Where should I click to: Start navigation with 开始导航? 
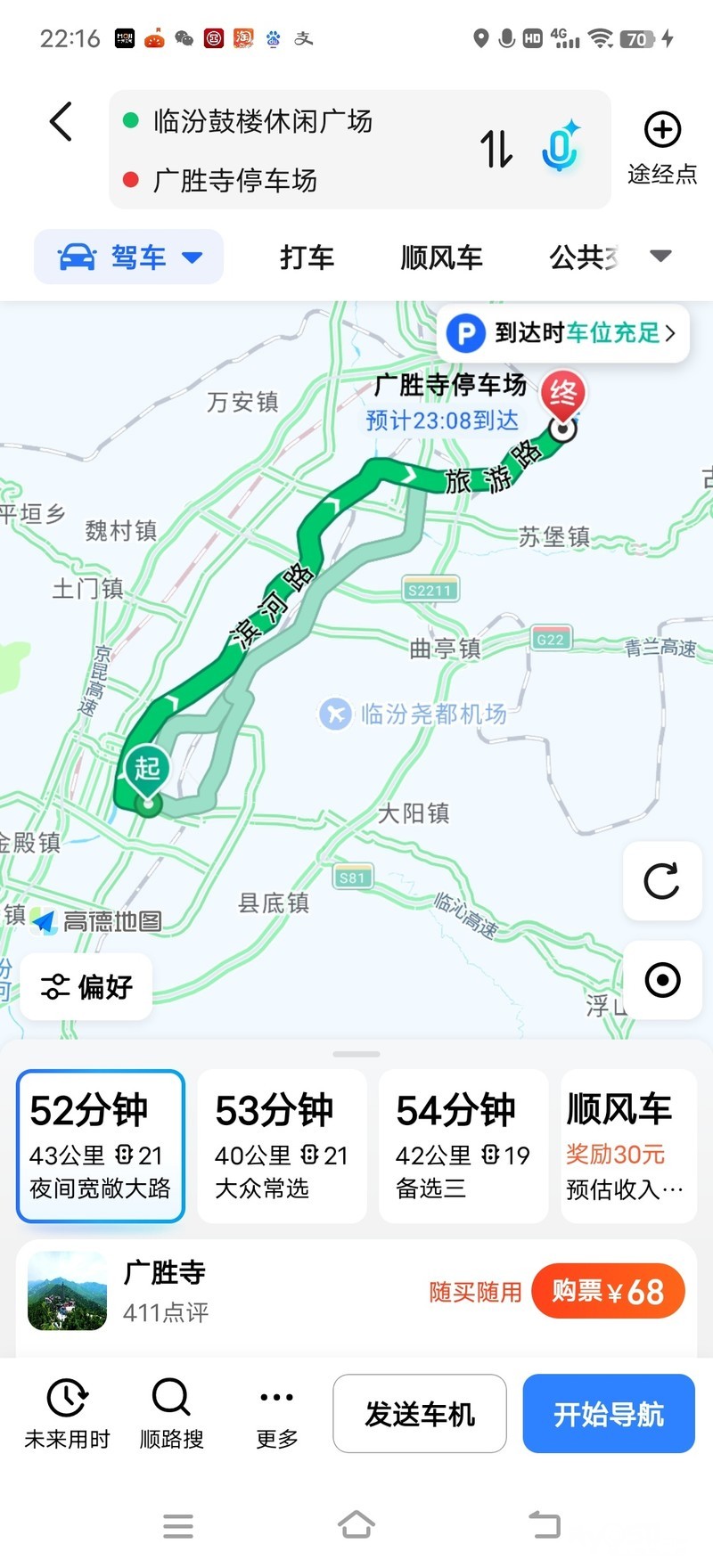[609, 1414]
